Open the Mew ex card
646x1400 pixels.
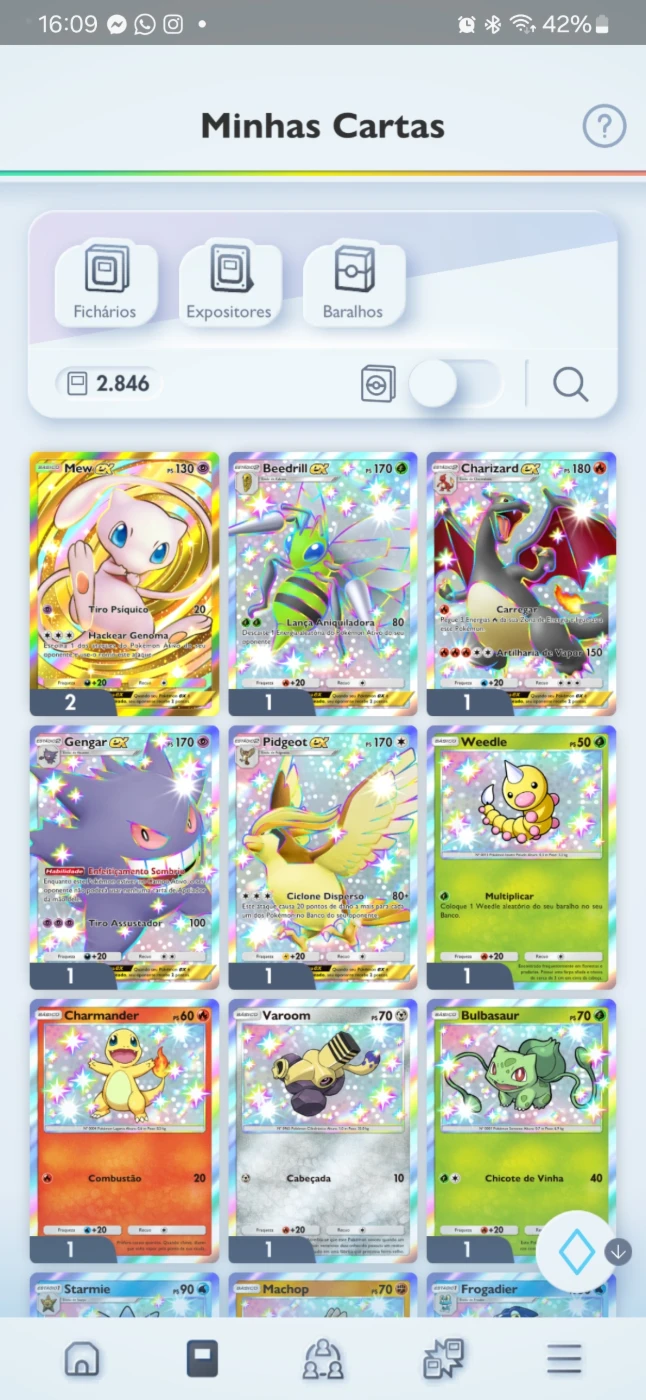124,584
